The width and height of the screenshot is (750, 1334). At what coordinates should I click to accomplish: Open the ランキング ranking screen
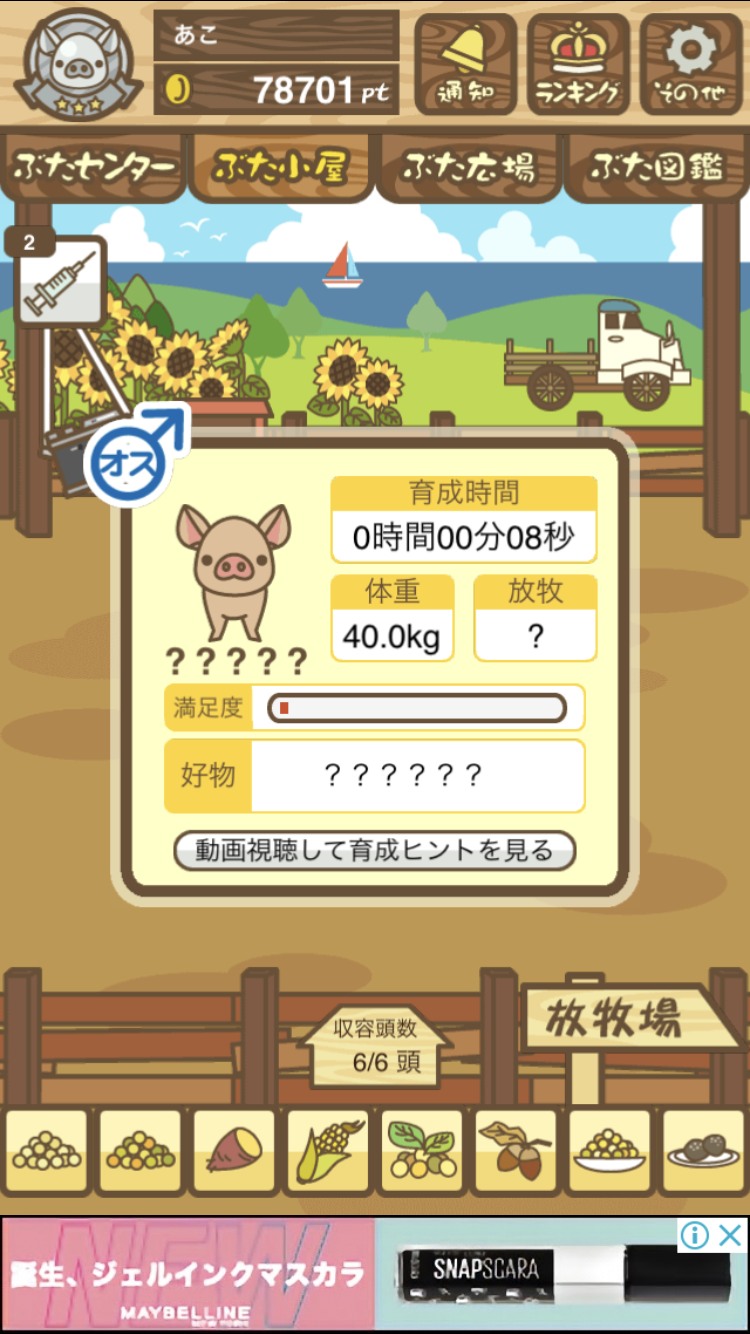577,64
